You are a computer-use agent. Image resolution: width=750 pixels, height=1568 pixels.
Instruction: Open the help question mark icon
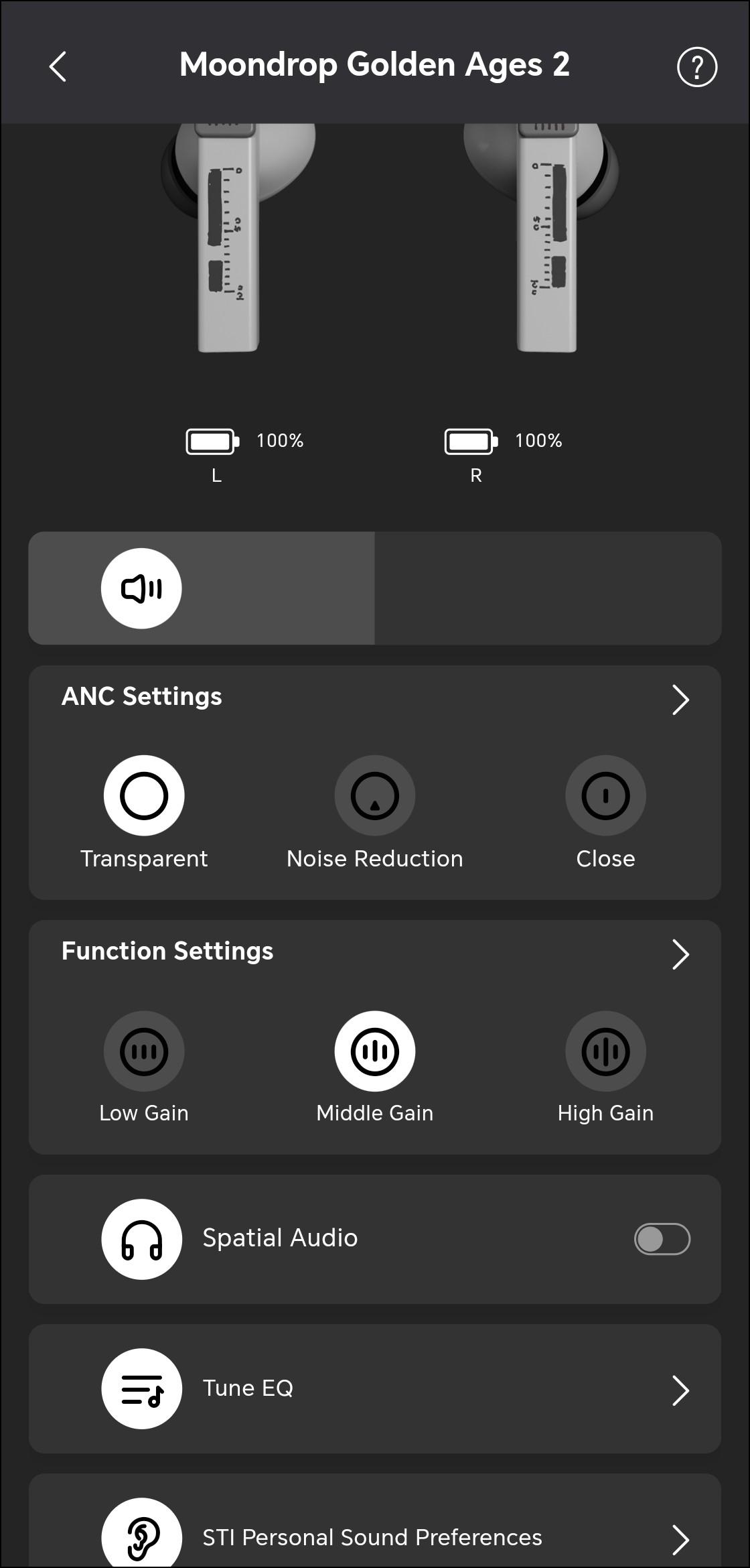click(697, 67)
